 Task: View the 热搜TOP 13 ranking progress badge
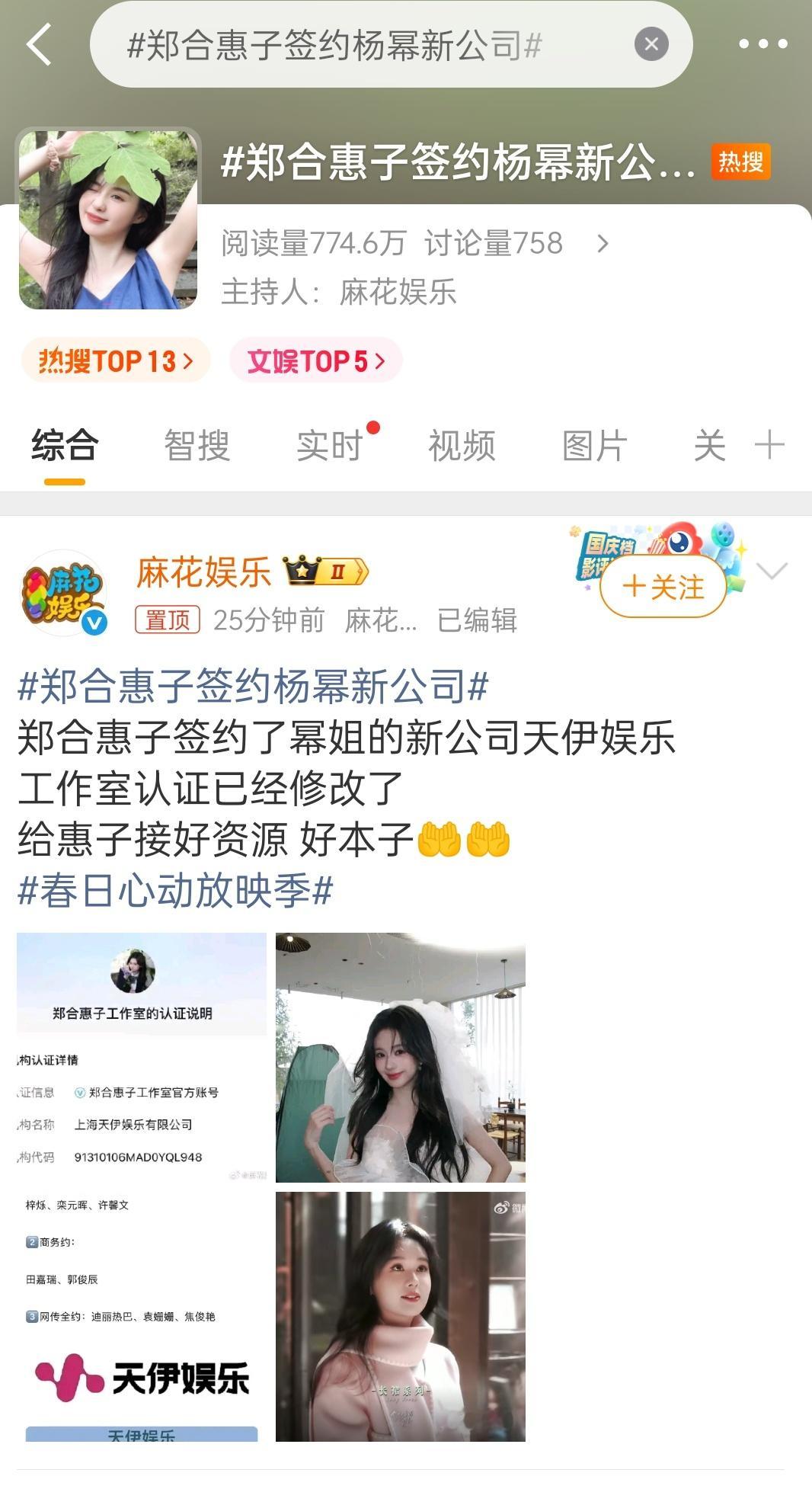(x=114, y=358)
